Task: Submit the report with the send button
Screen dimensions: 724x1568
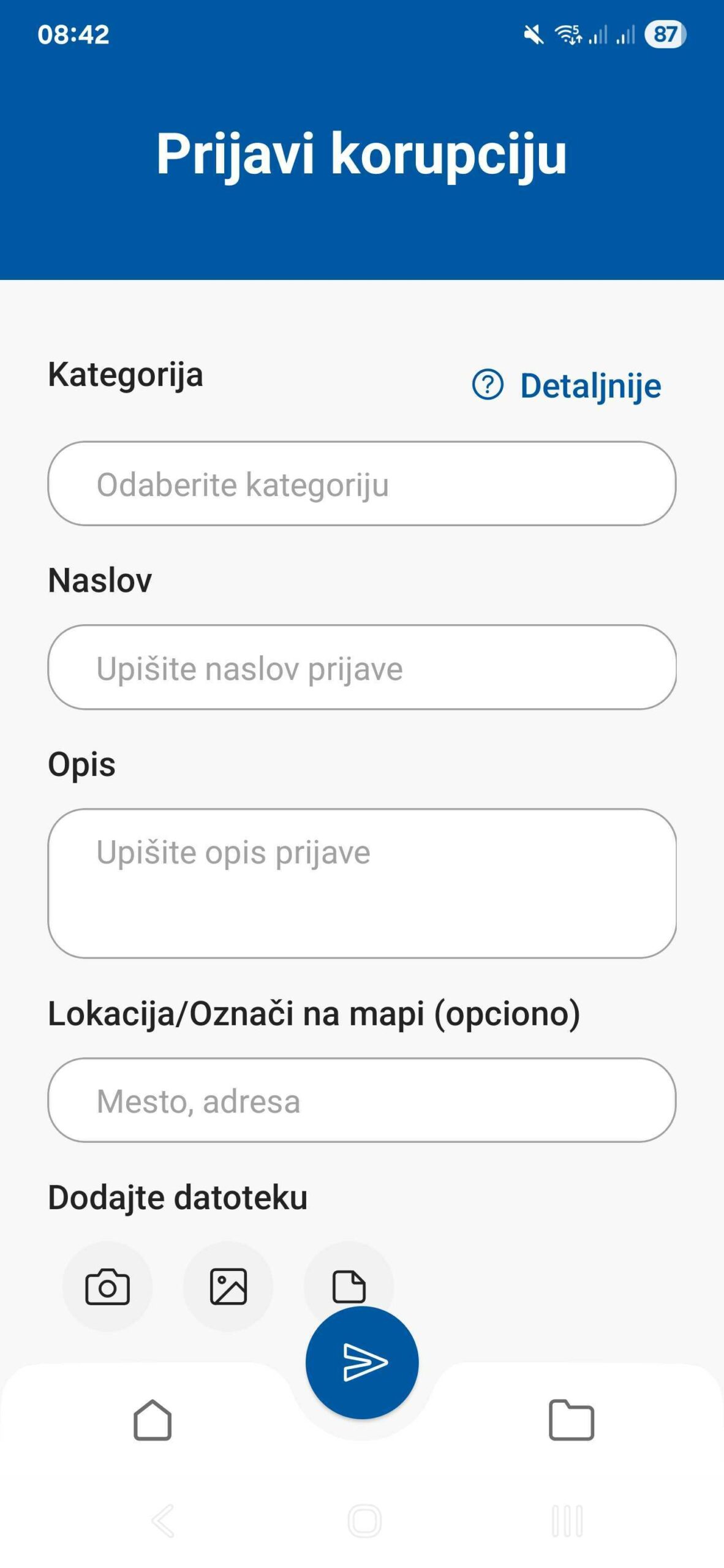Action: (x=362, y=1362)
